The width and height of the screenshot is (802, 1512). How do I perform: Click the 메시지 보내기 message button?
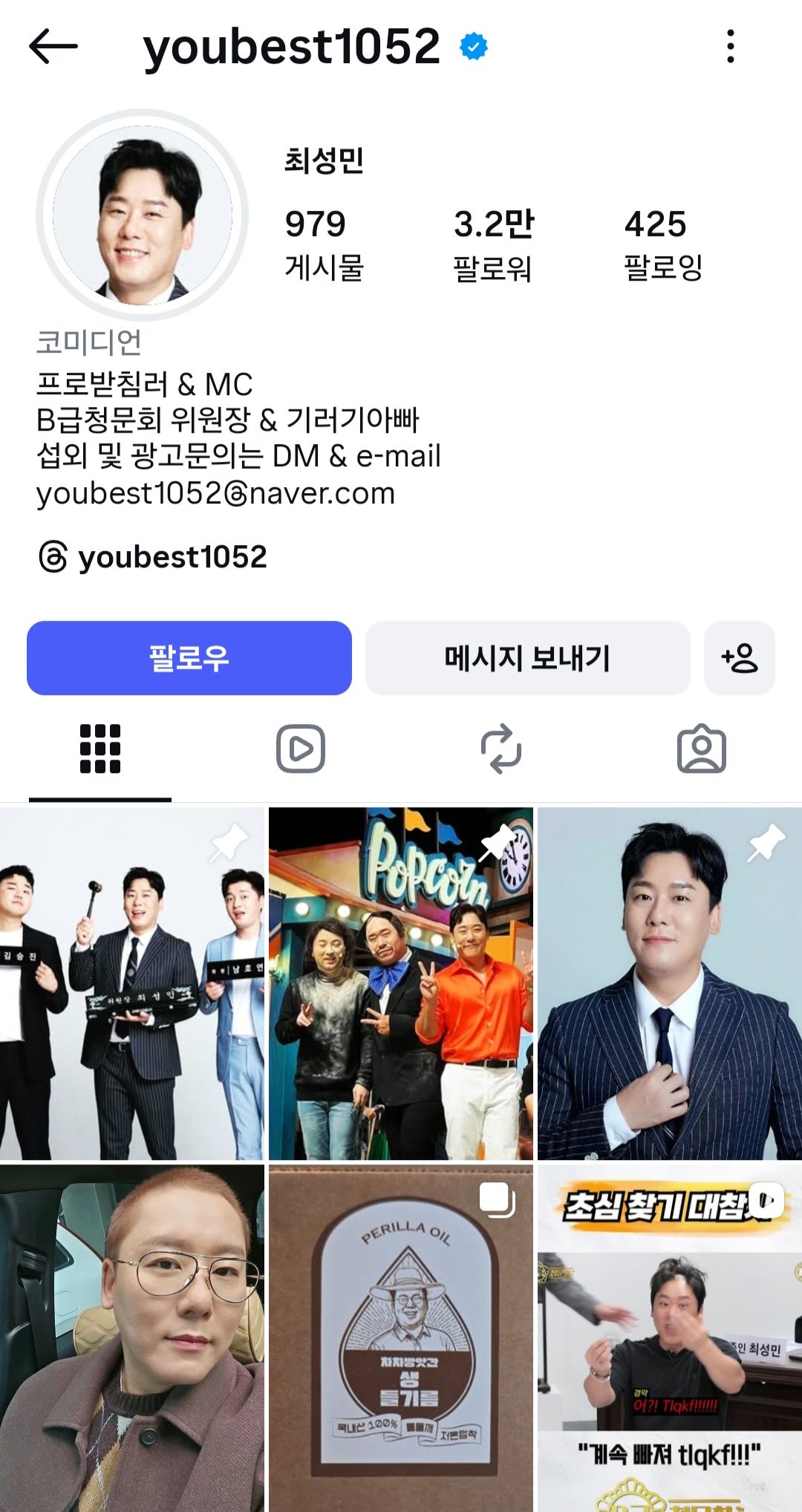click(527, 658)
